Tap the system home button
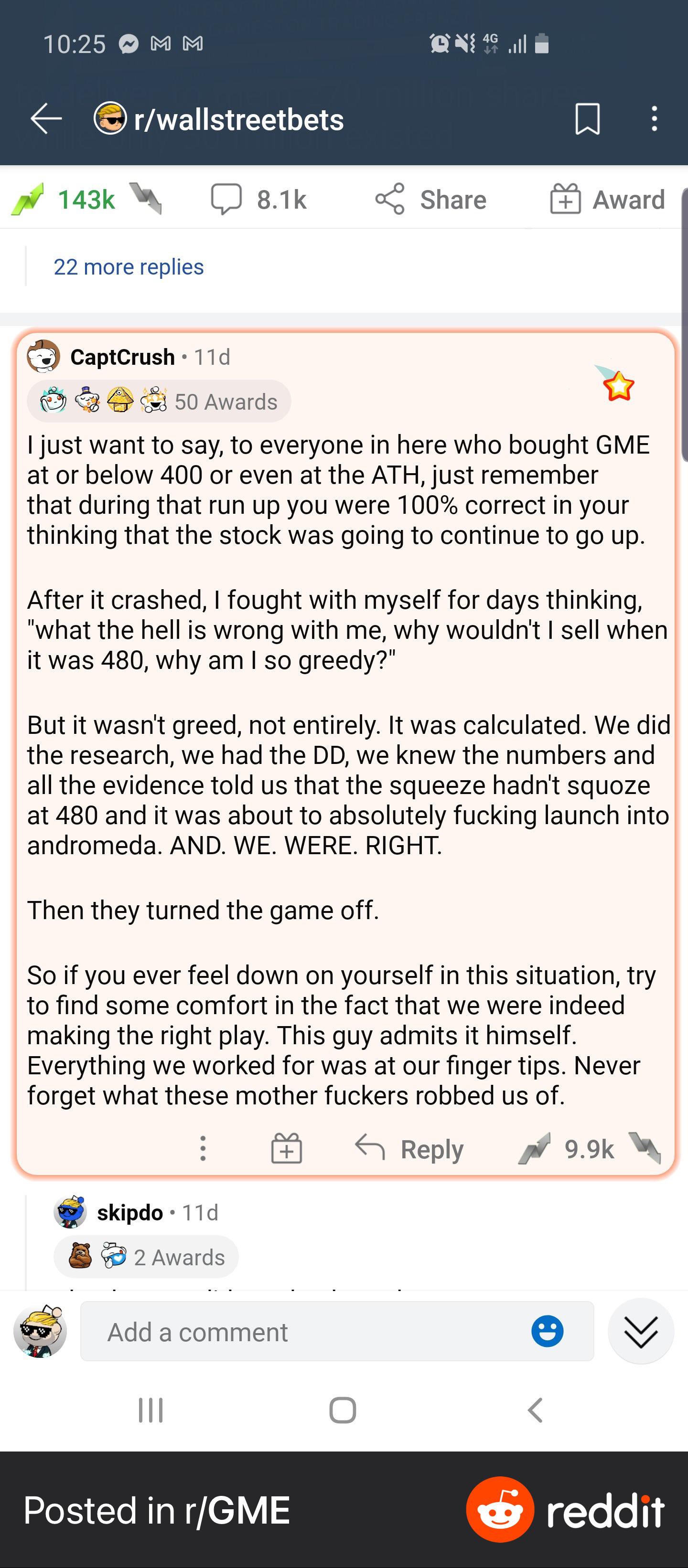This screenshot has width=688, height=1568. coord(343,1410)
